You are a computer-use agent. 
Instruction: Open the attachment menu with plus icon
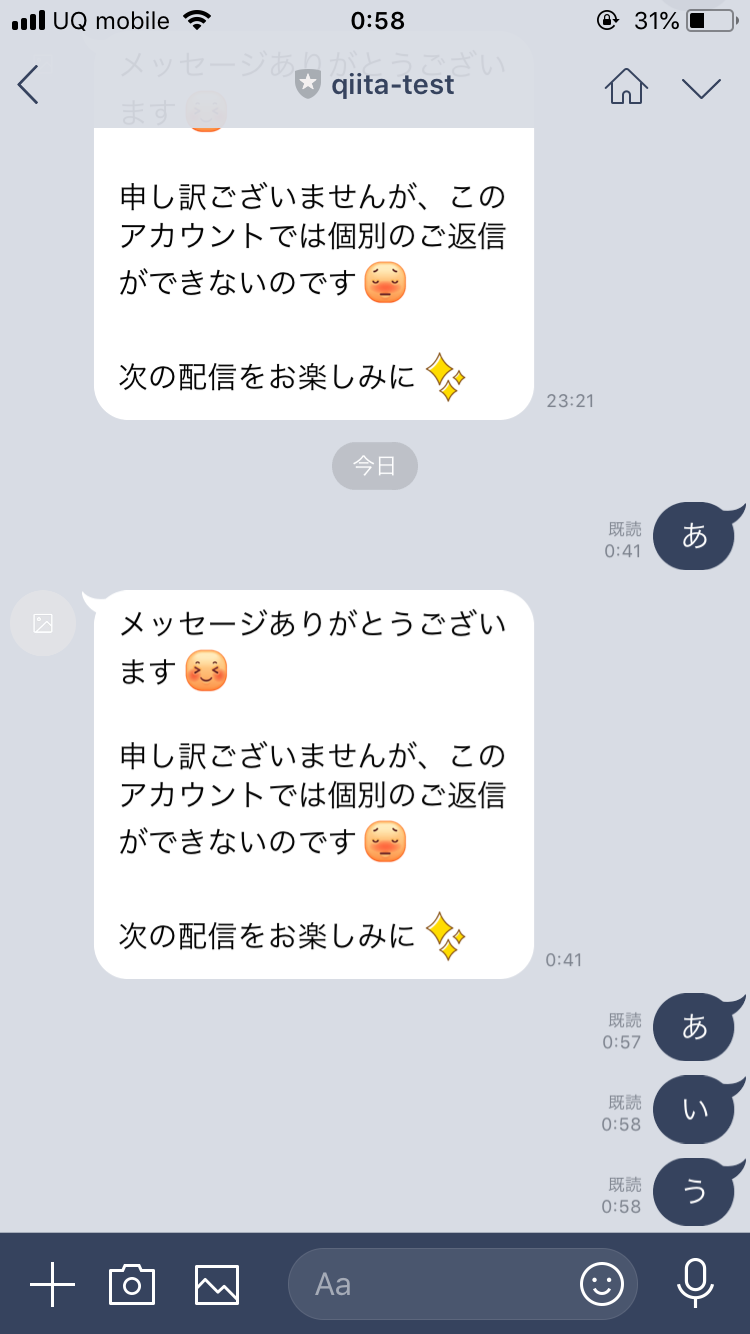click(x=51, y=1283)
